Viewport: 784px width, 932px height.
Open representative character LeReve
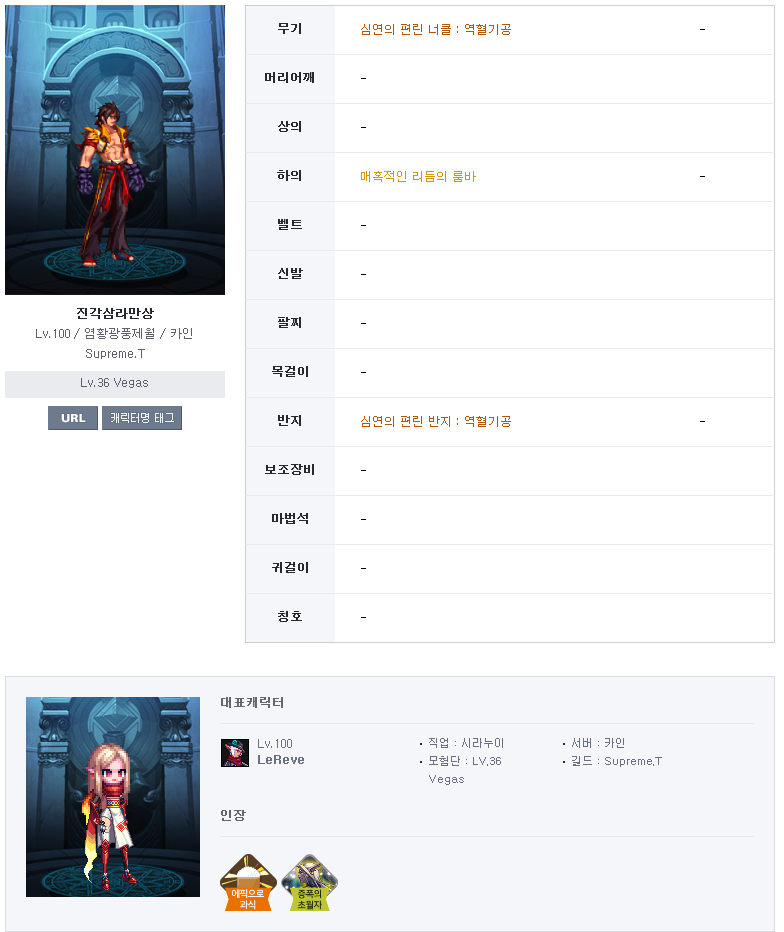coord(280,760)
